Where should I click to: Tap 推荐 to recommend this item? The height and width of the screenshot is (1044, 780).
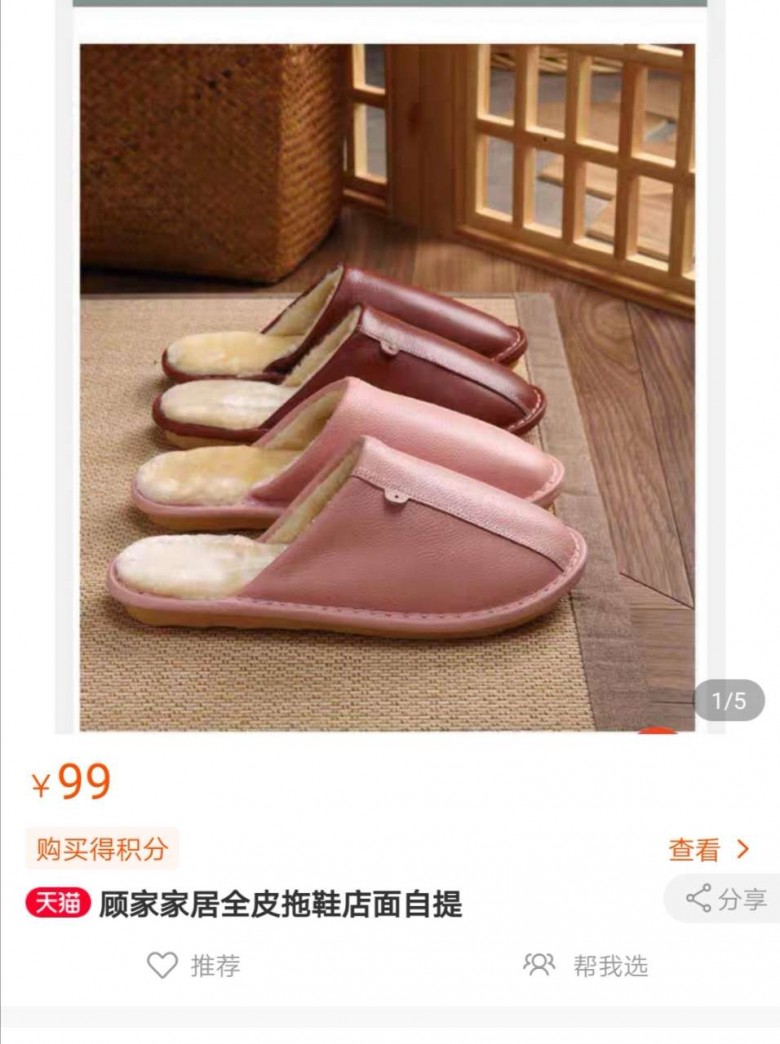tap(194, 965)
